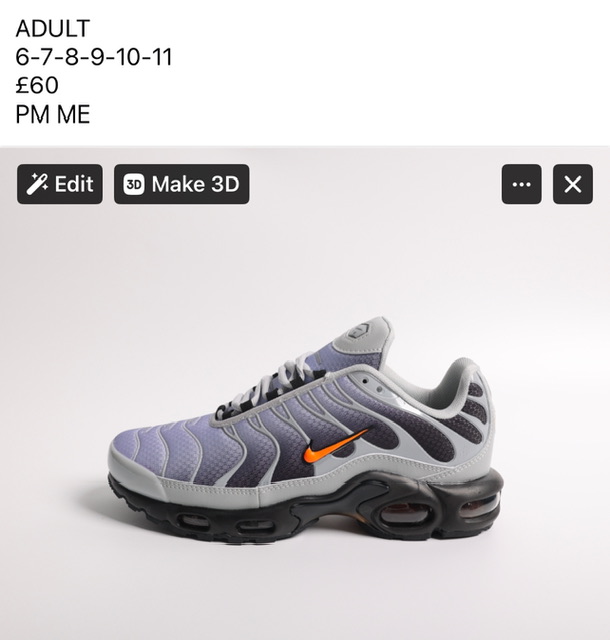The image size is (610, 640).
Task: Tap the Edit photo button
Action: pyautogui.click(x=60, y=184)
